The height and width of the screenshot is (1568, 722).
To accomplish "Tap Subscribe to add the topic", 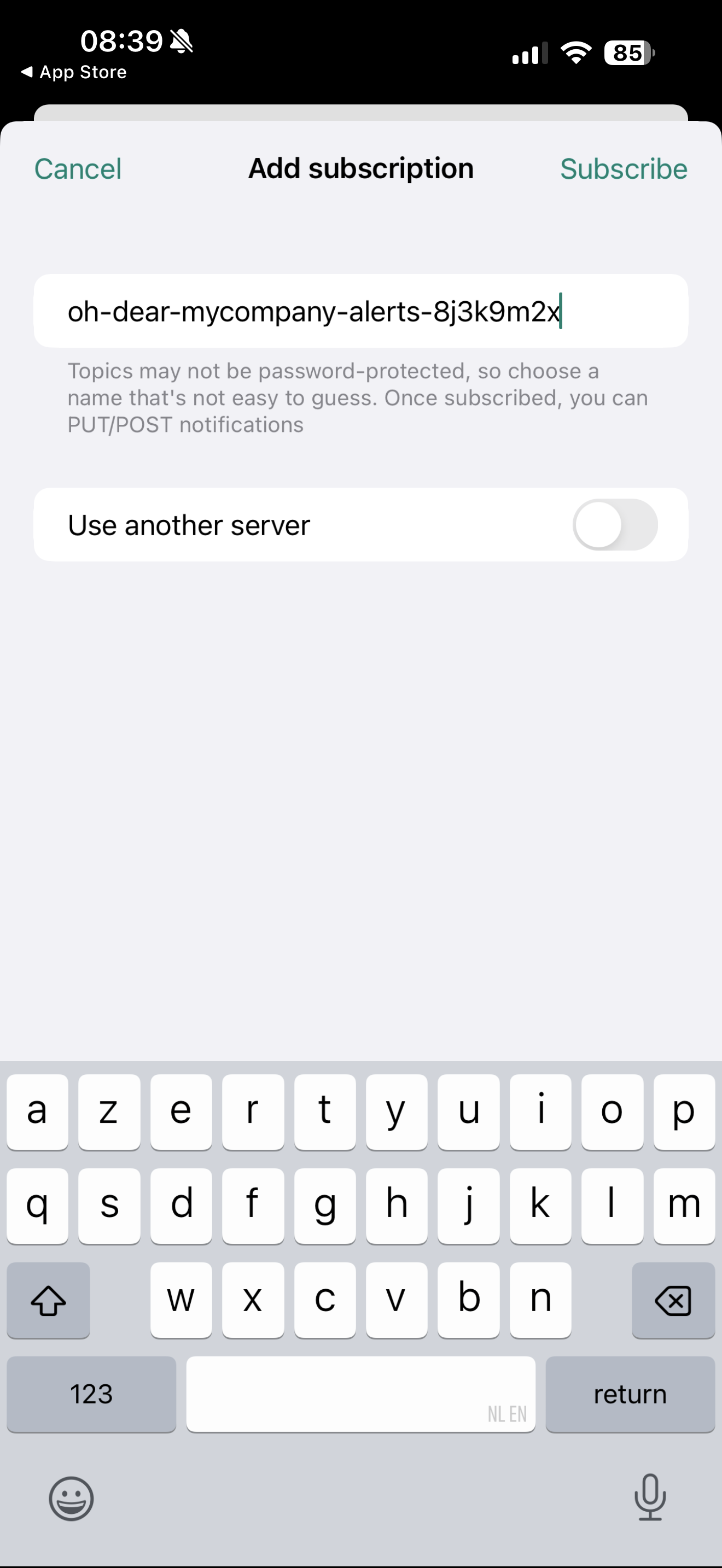I will coord(624,168).
